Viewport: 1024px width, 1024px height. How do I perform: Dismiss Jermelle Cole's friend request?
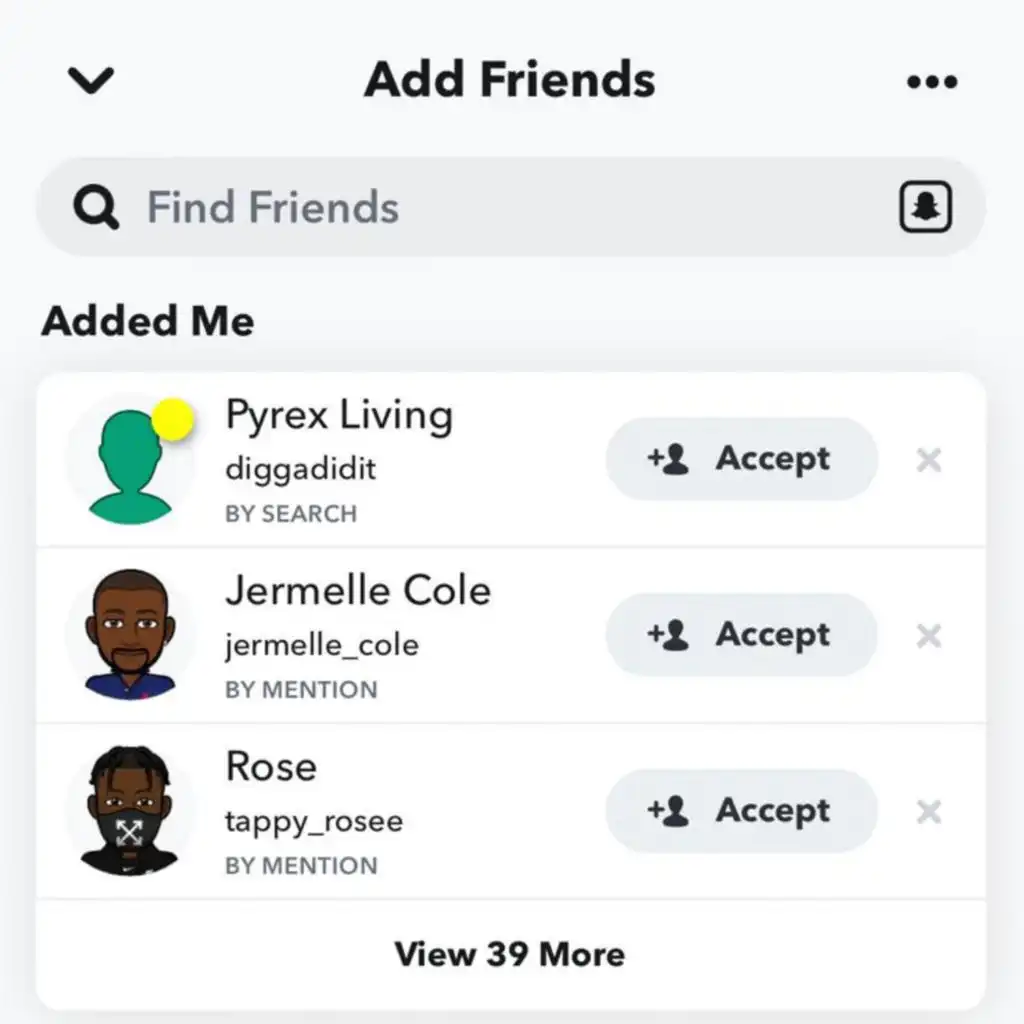point(929,636)
